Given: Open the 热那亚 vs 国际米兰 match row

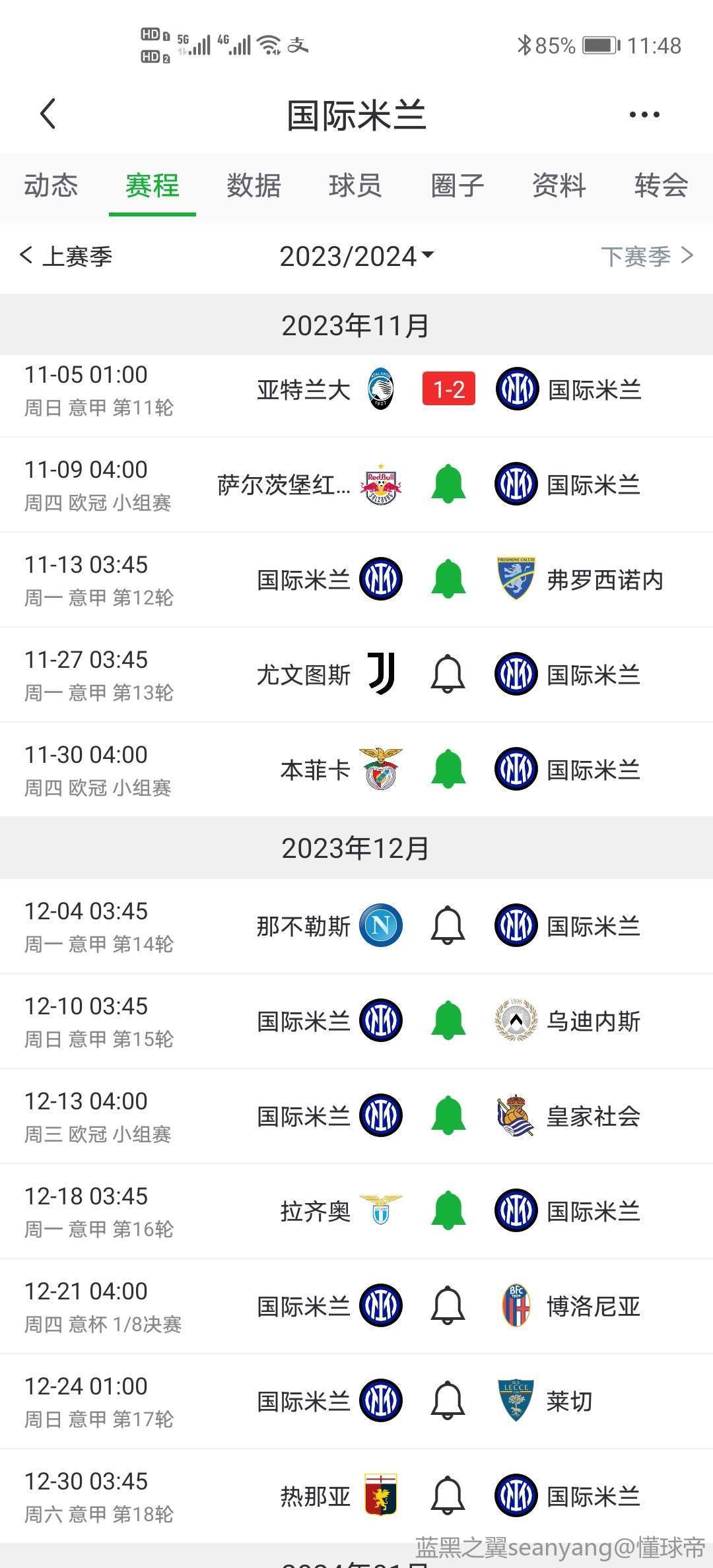Looking at the screenshot, I should (x=356, y=1496).
